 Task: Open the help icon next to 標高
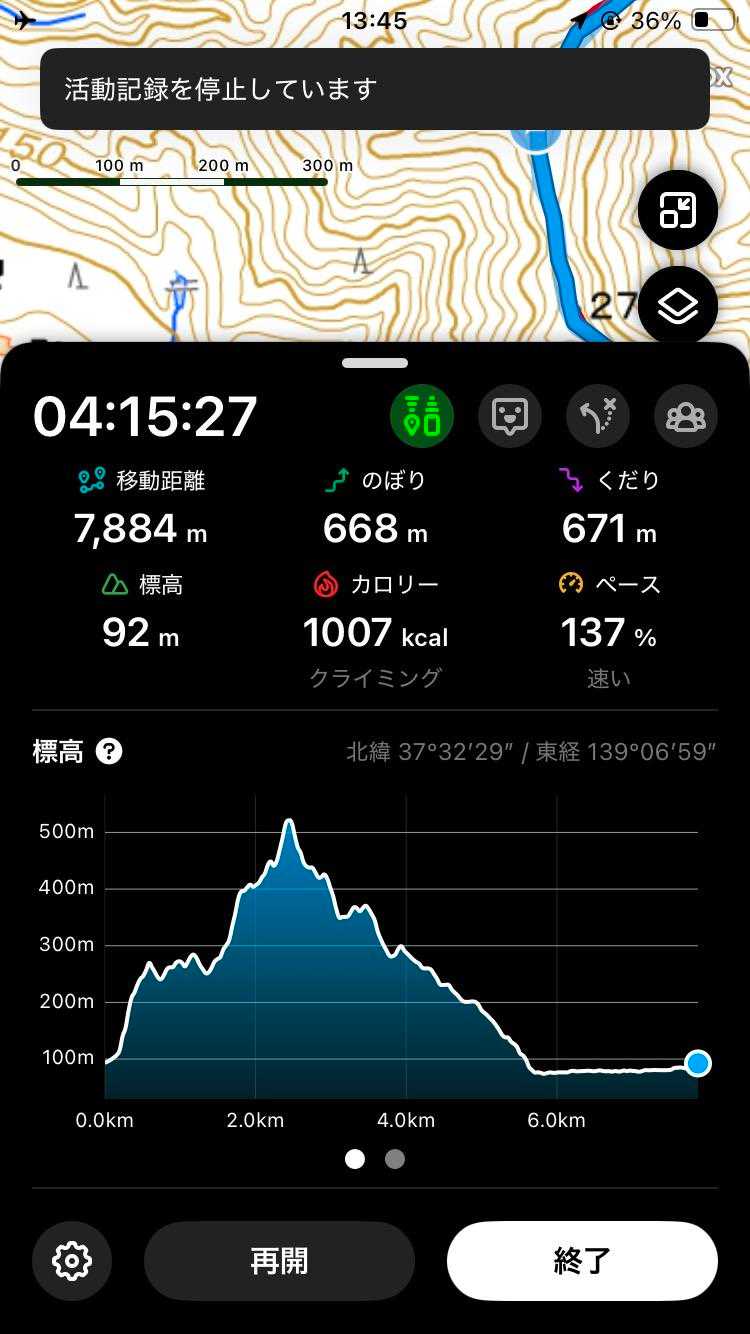coord(109,751)
